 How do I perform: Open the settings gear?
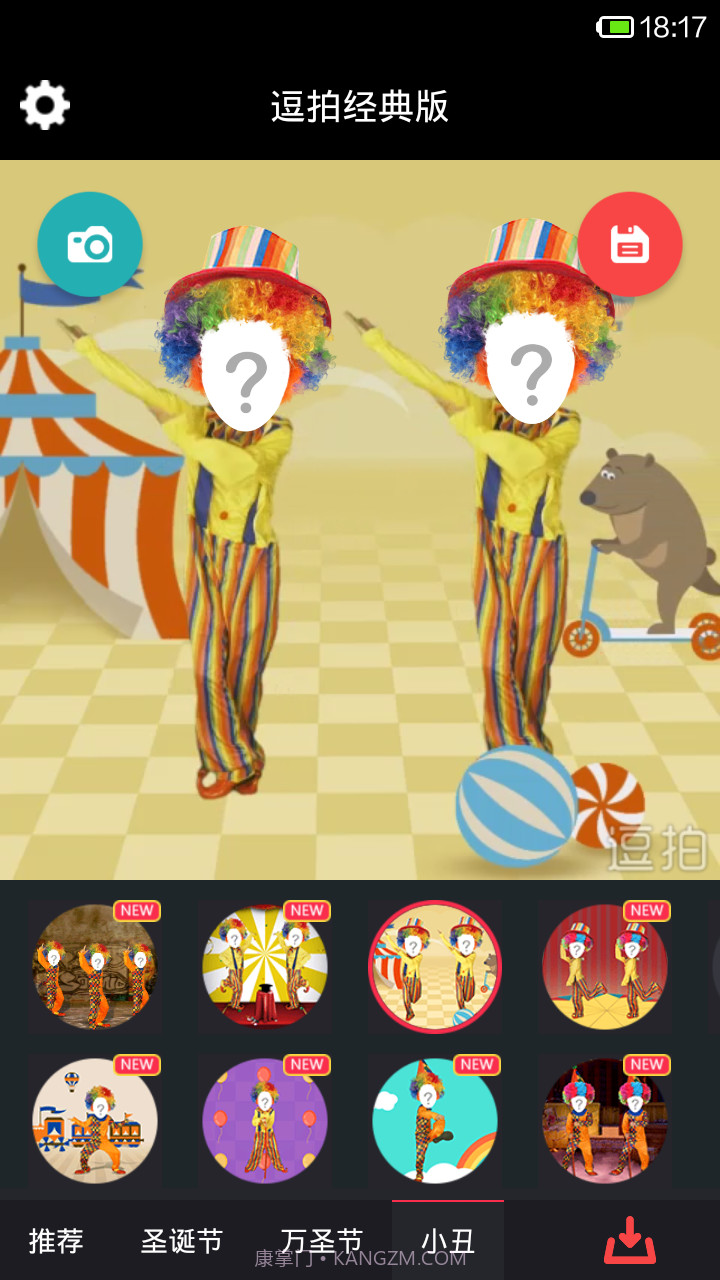click(x=45, y=105)
